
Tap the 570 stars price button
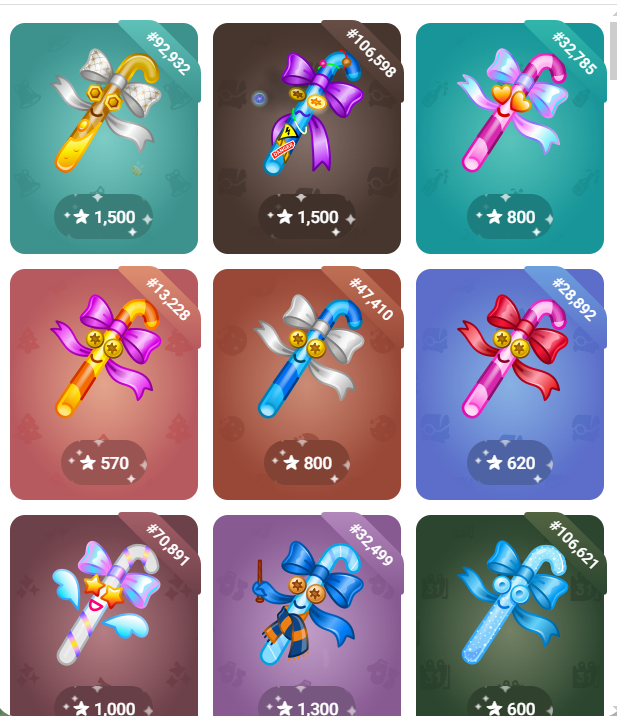(x=104, y=463)
